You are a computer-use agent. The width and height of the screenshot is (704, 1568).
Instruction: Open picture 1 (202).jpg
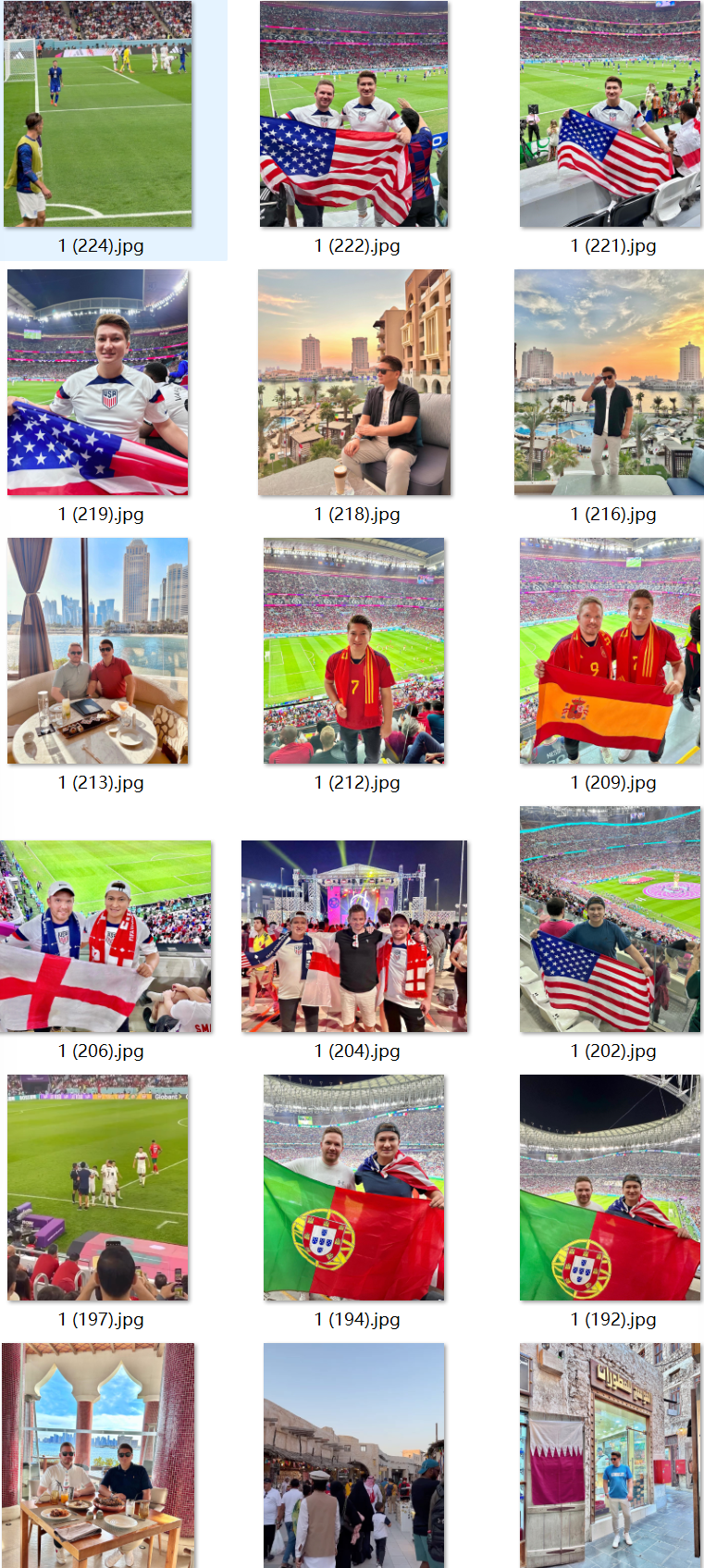coord(611,919)
